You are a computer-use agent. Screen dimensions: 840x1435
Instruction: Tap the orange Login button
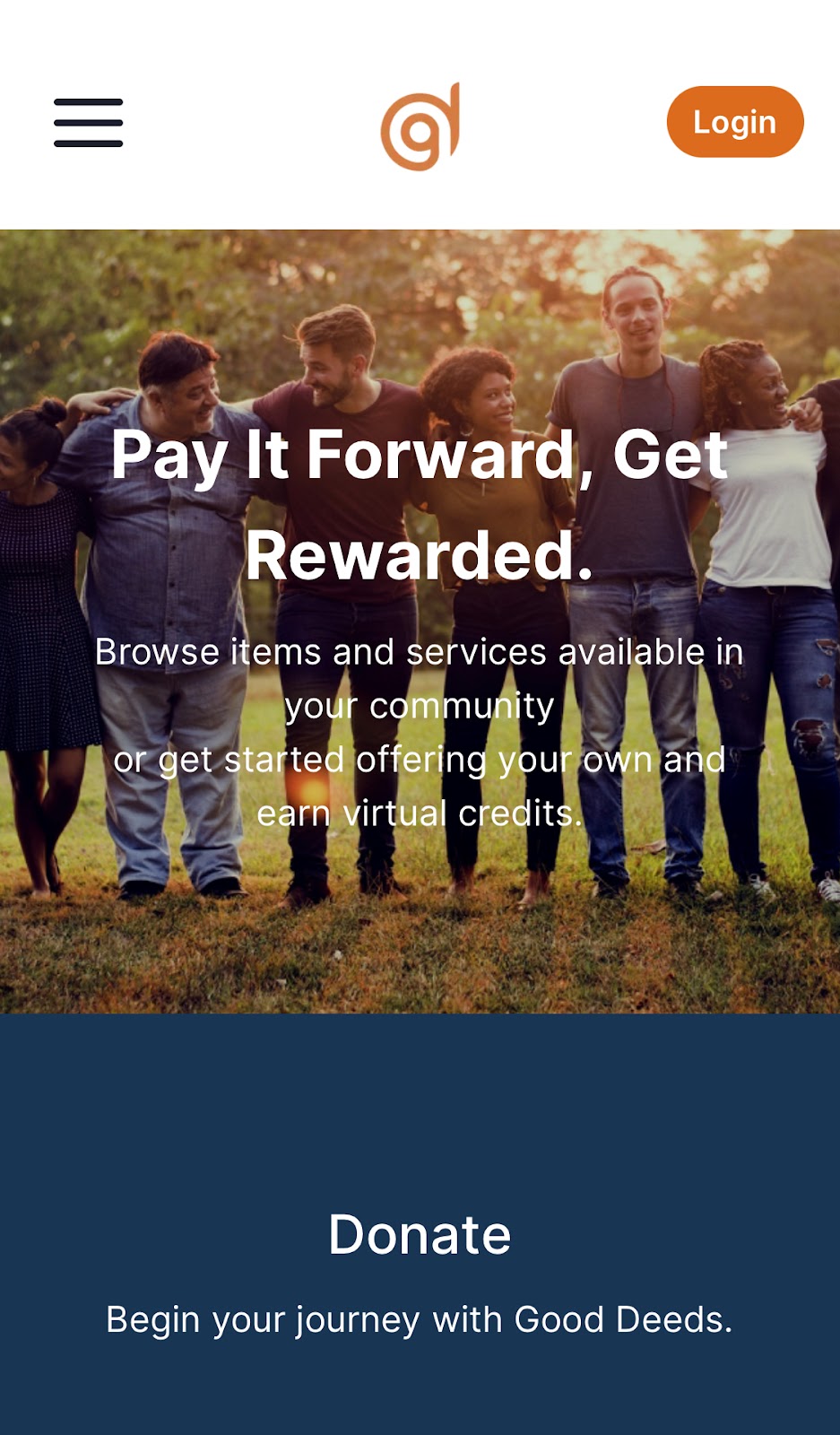(x=734, y=122)
